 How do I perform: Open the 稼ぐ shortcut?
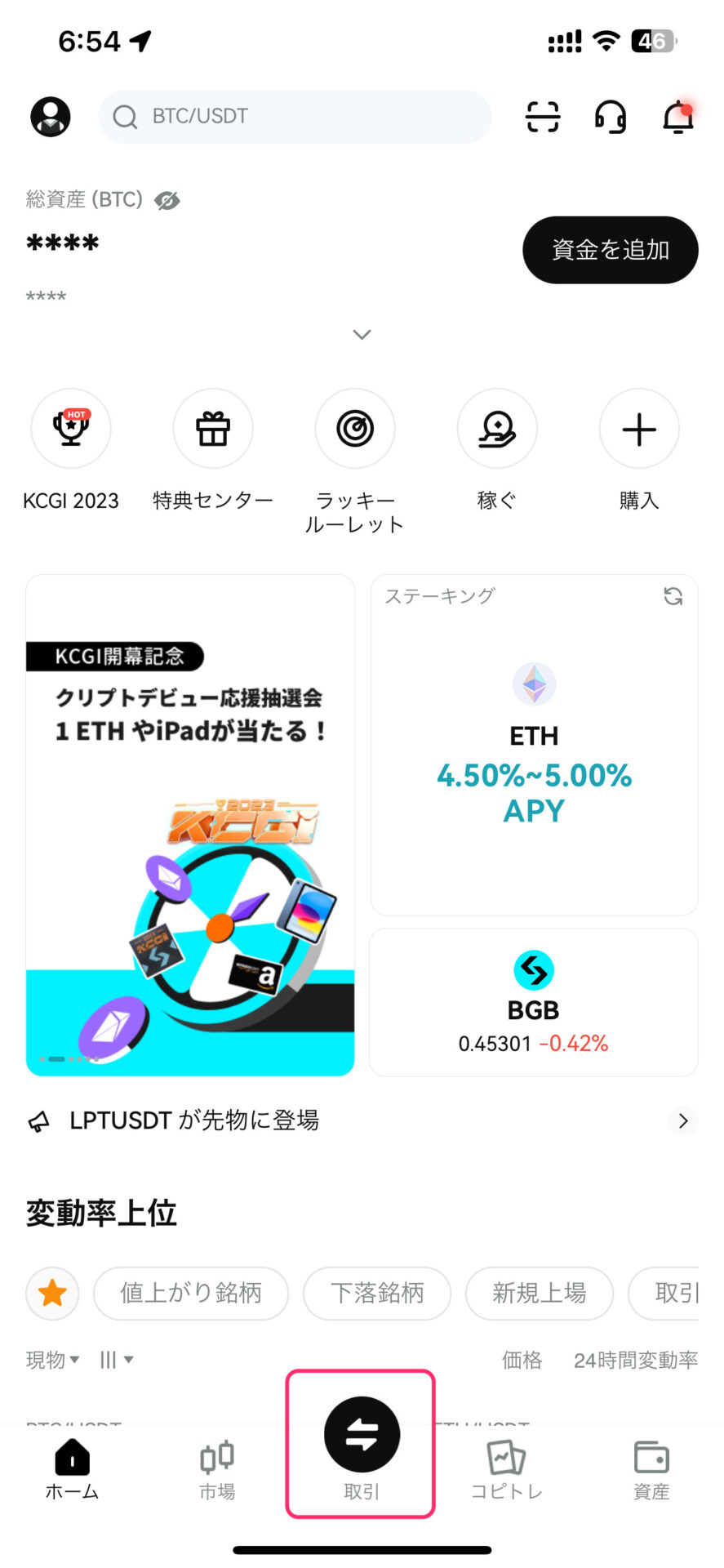[x=497, y=450]
